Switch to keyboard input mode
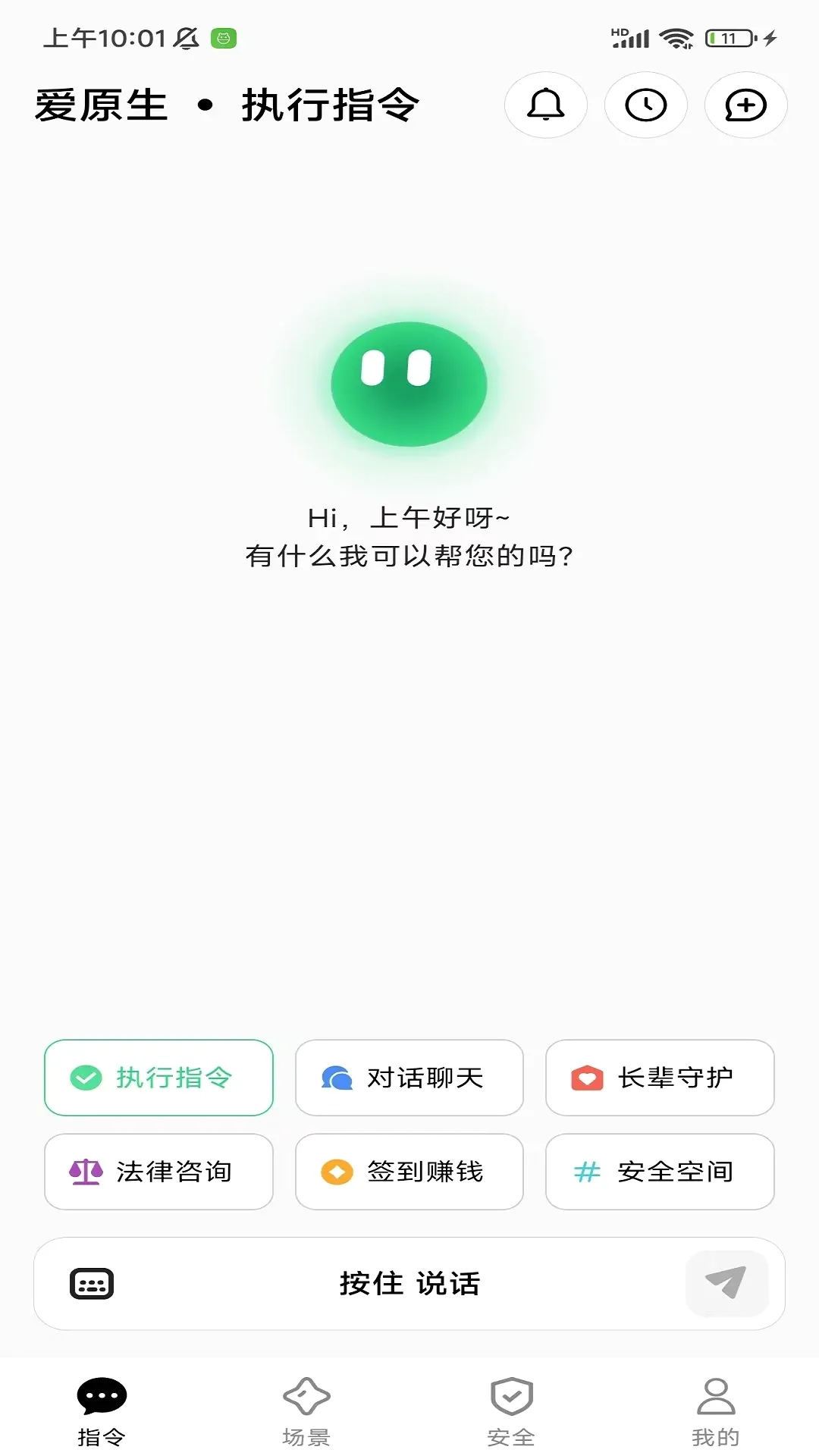The height and width of the screenshot is (1456, 819). (x=92, y=1284)
